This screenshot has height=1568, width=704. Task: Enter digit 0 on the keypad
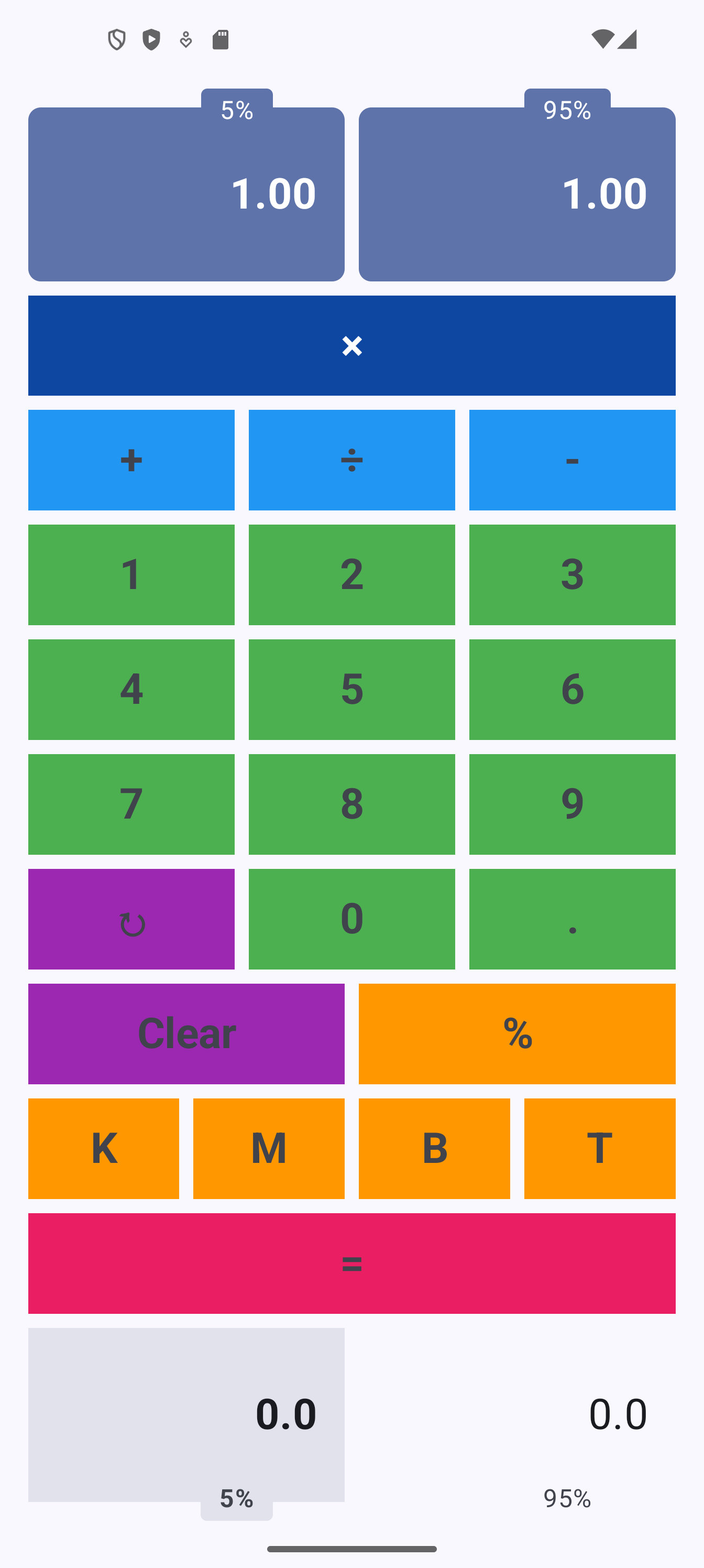click(x=351, y=919)
